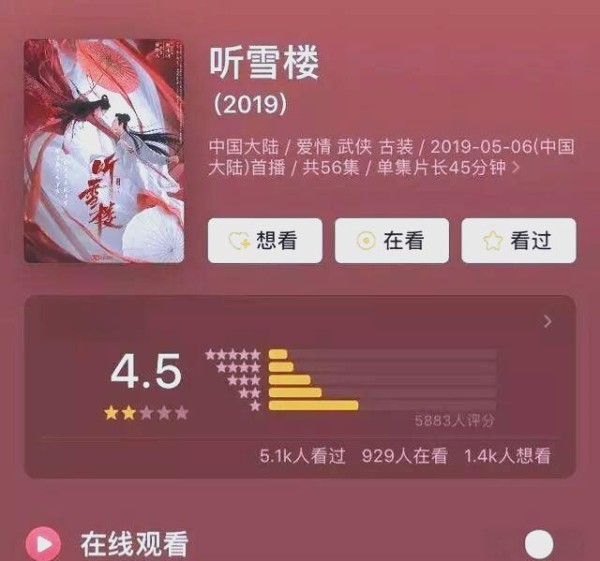The height and width of the screenshot is (561, 600).
Task: Mark 听雪楼 as 想看
Action: point(265,241)
